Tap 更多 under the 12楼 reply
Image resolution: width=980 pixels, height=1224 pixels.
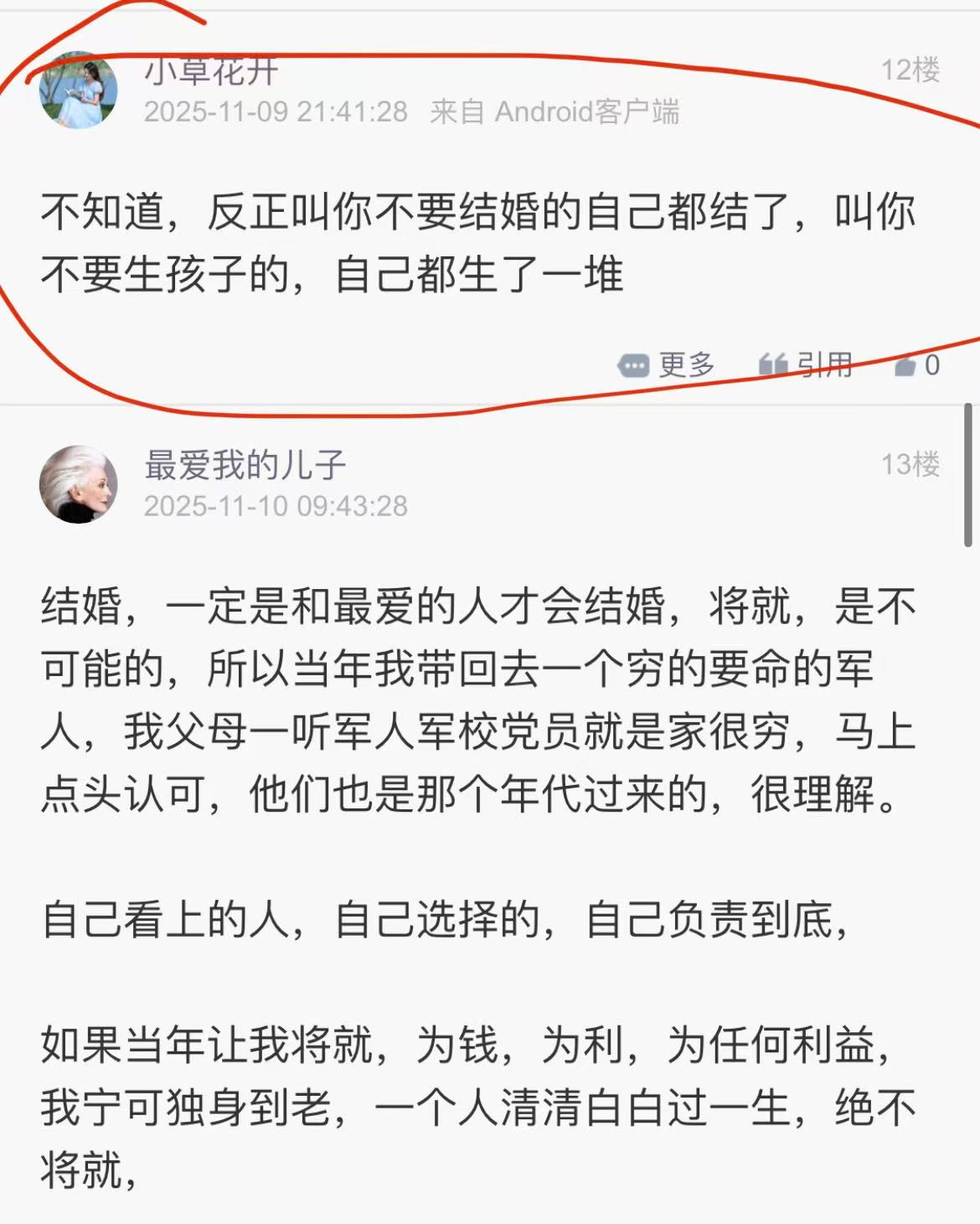point(667,365)
